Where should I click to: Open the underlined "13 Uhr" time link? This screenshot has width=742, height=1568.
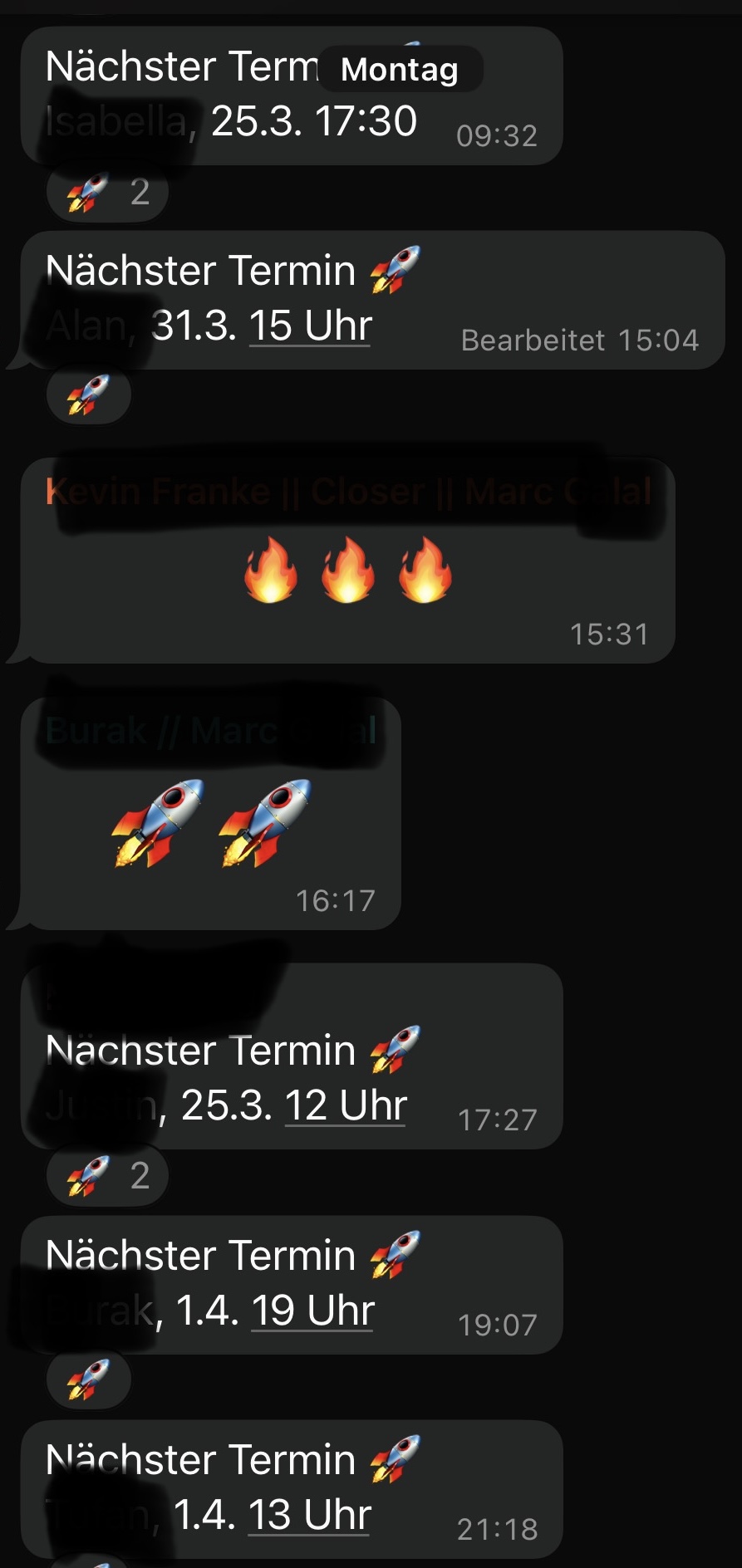click(x=309, y=1515)
